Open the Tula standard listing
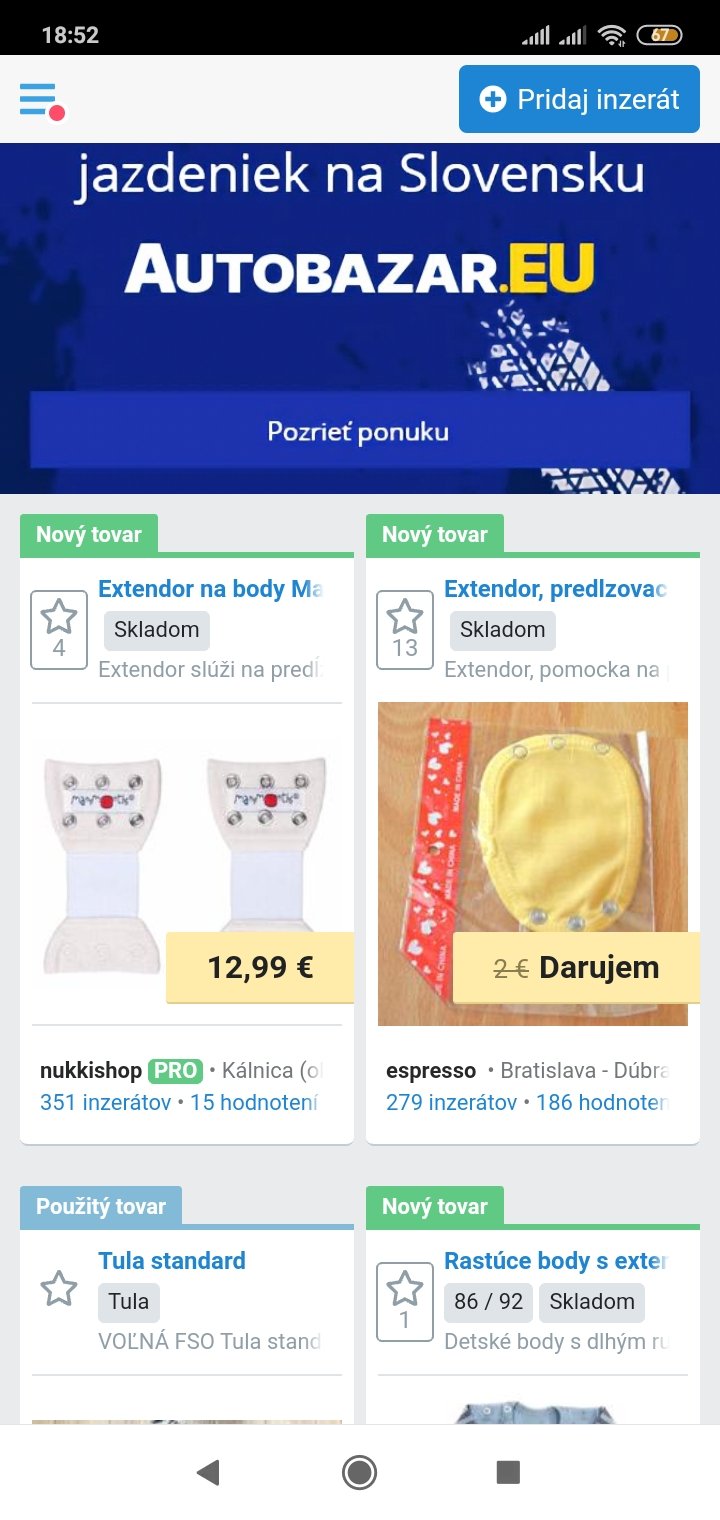Screen dimensions: 720x1520 [172, 1261]
